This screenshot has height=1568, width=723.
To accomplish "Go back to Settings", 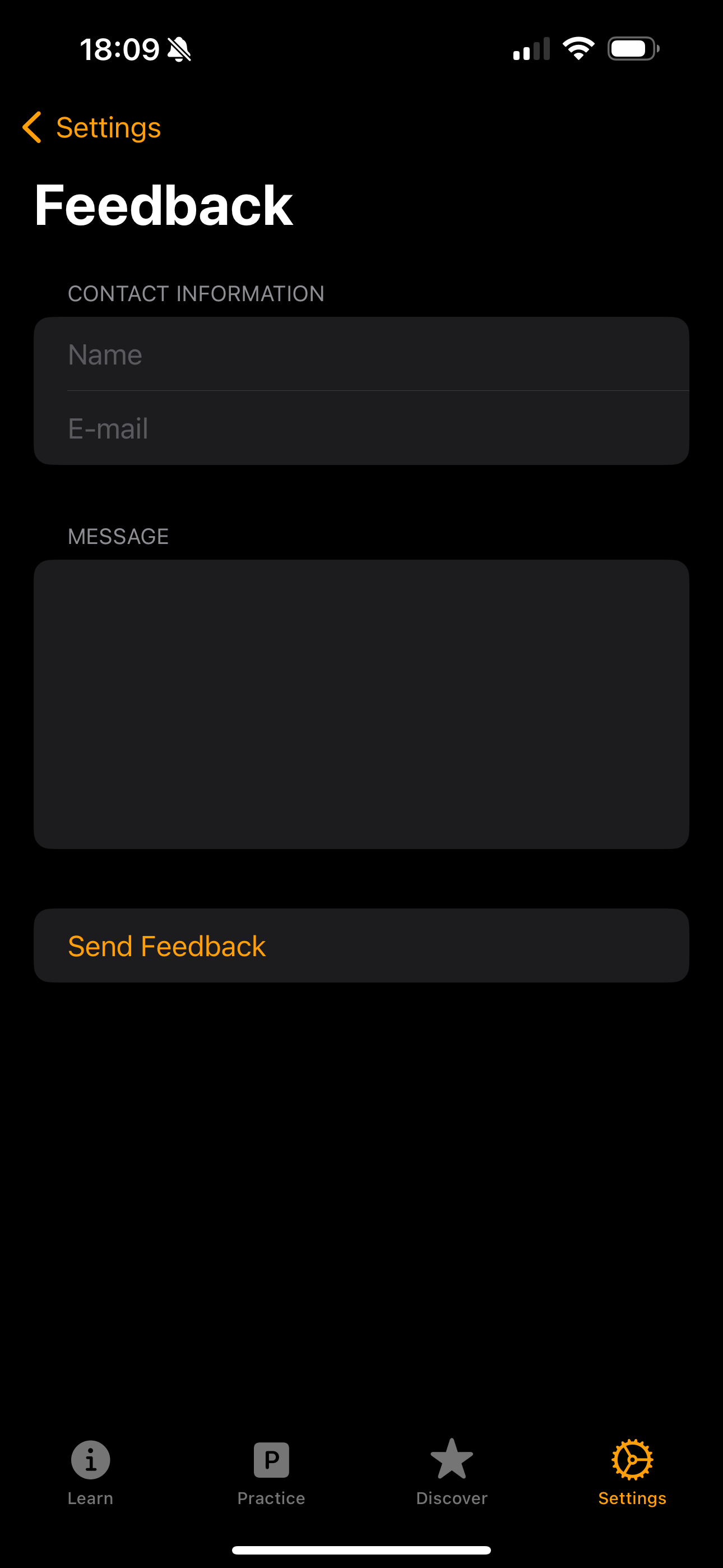I will tap(92, 128).
